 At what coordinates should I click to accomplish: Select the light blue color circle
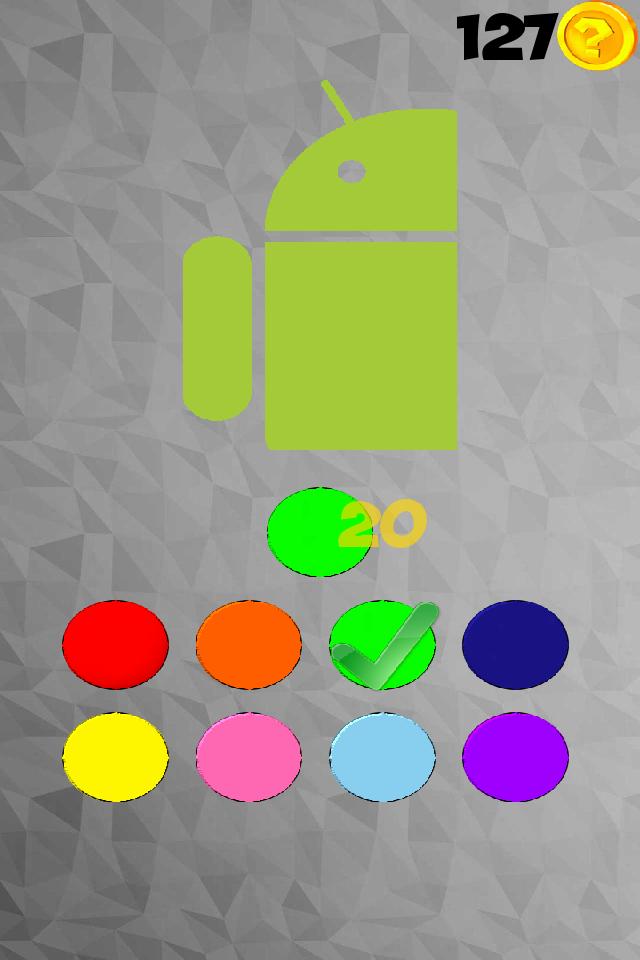click(382, 757)
